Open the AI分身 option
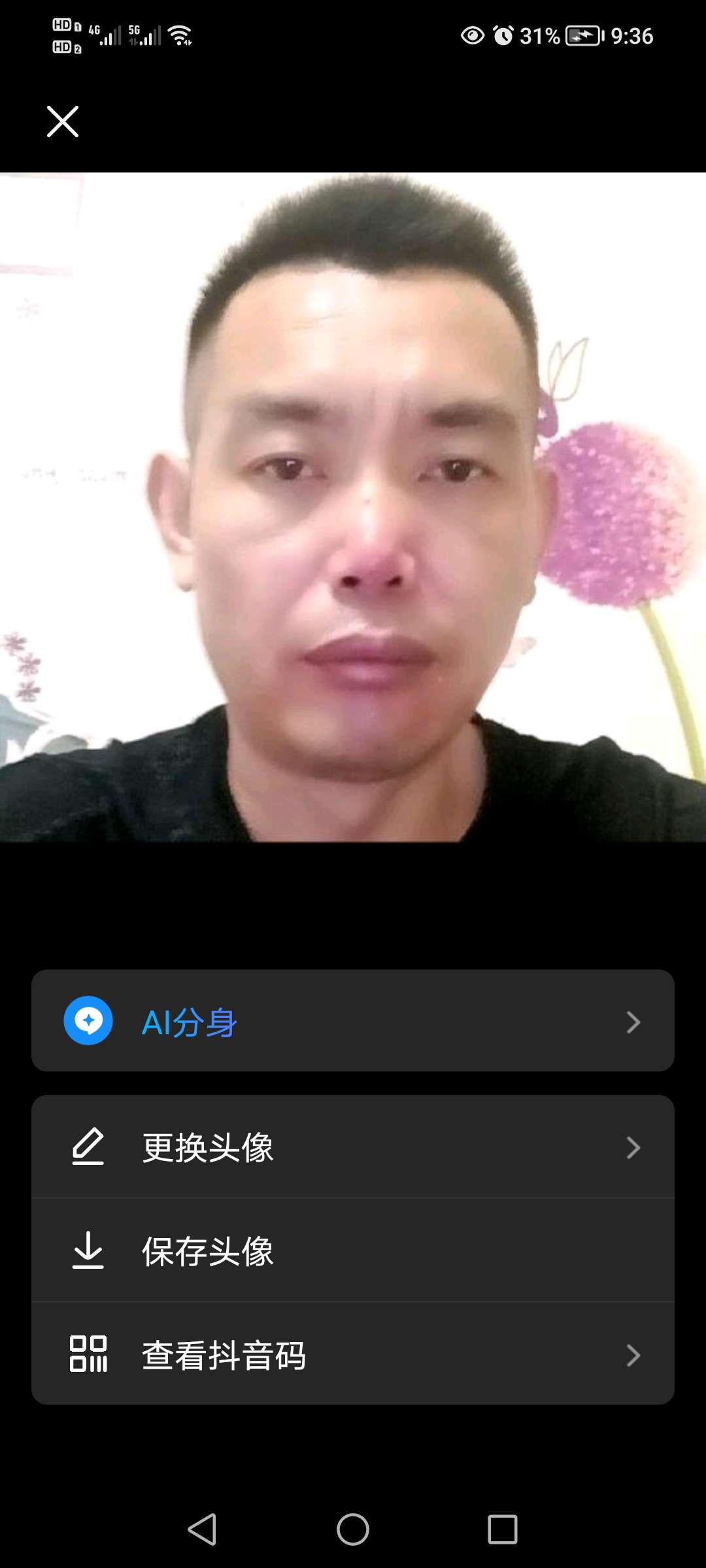The image size is (706, 1568). (x=353, y=1021)
